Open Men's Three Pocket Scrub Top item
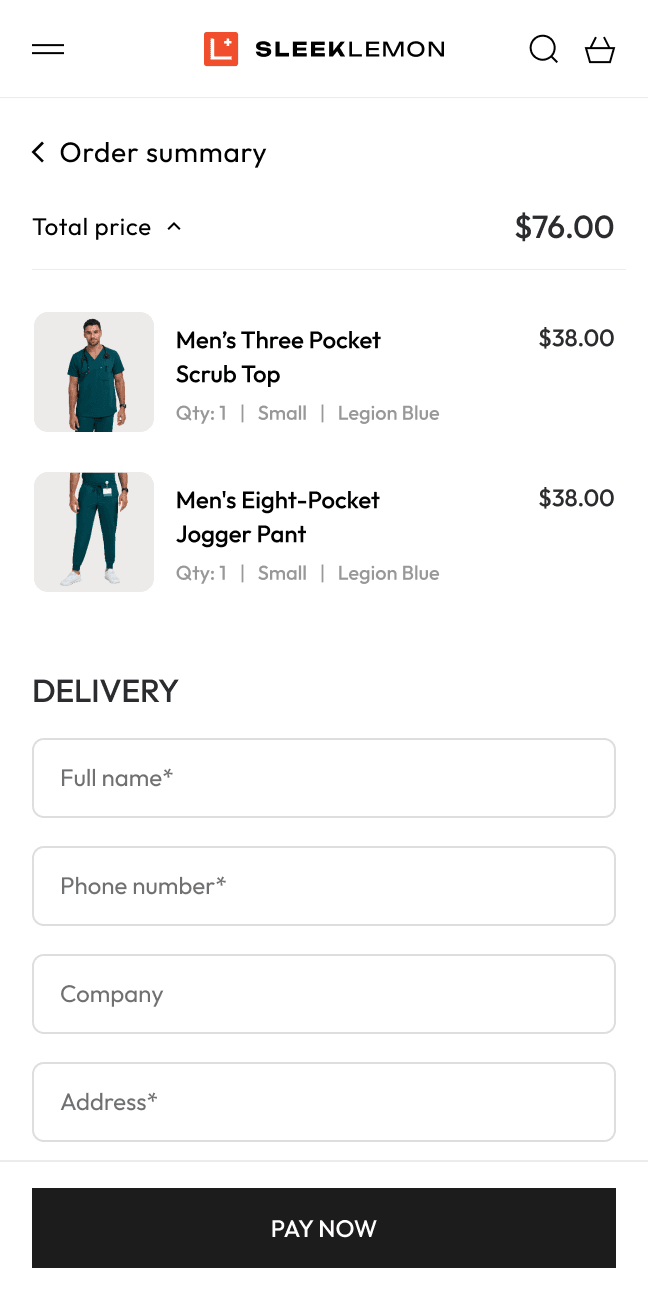Image resolution: width=648 pixels, height=1300 pixels. point(278,357)
